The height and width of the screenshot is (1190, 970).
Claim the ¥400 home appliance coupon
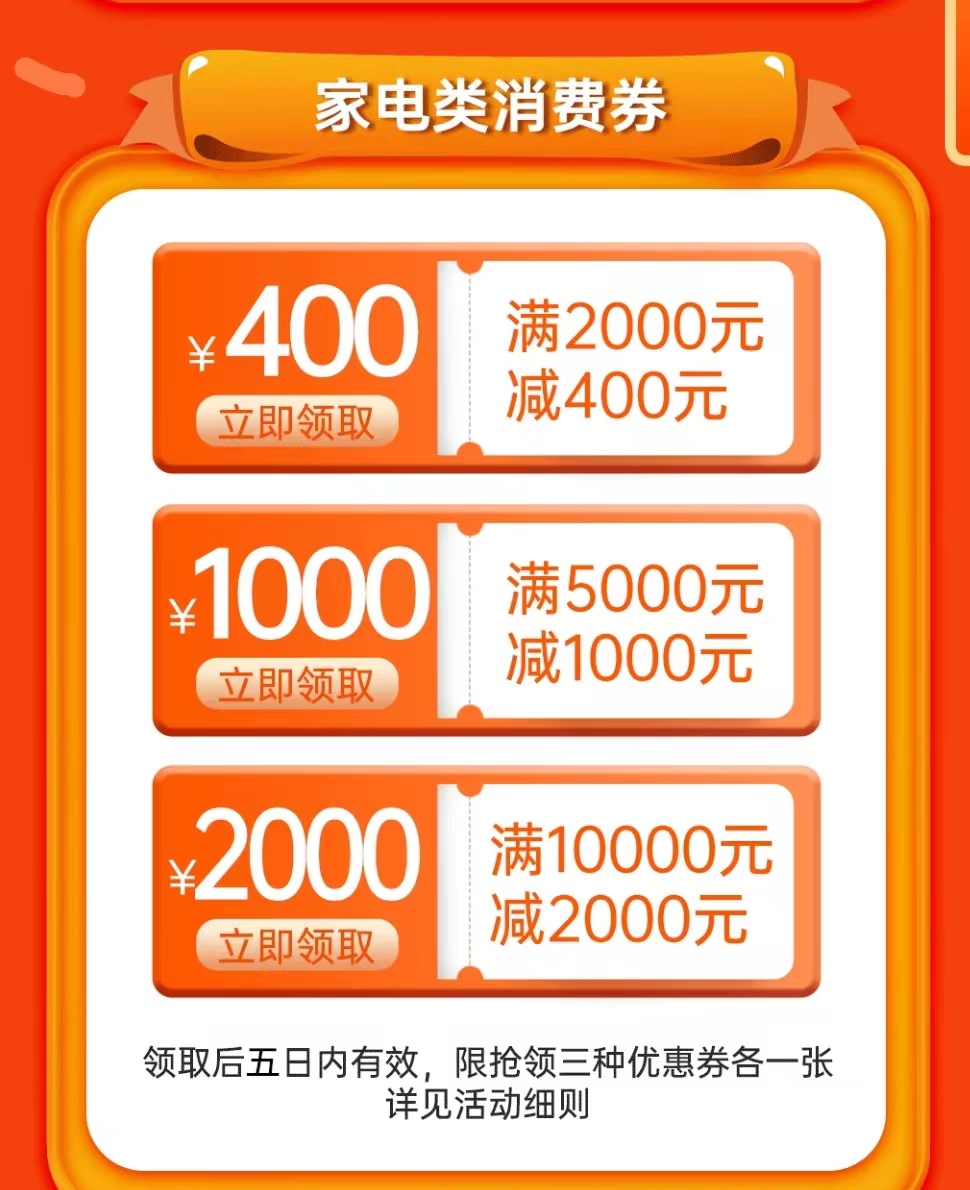[297, 424]
